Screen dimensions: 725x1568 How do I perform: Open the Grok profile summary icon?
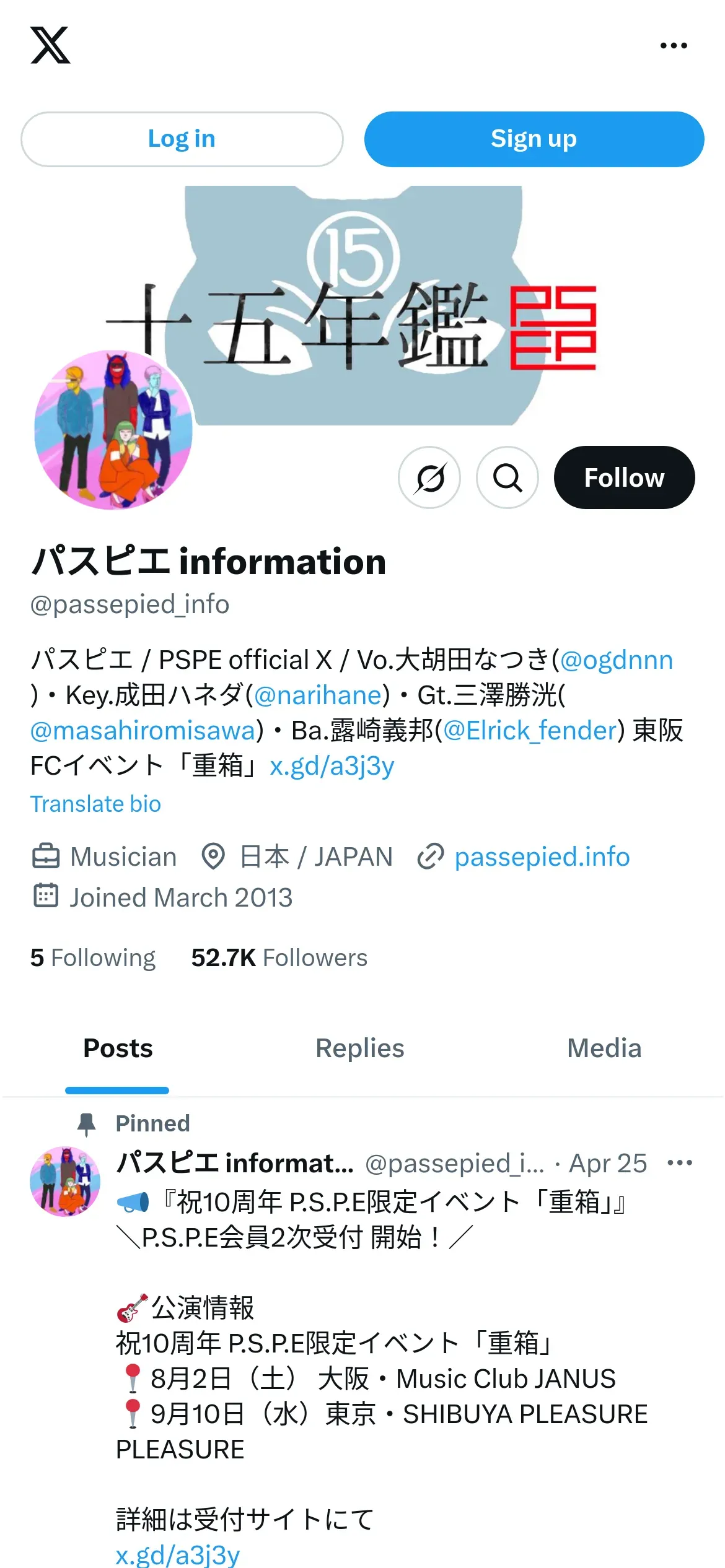(x=429, y=477)
